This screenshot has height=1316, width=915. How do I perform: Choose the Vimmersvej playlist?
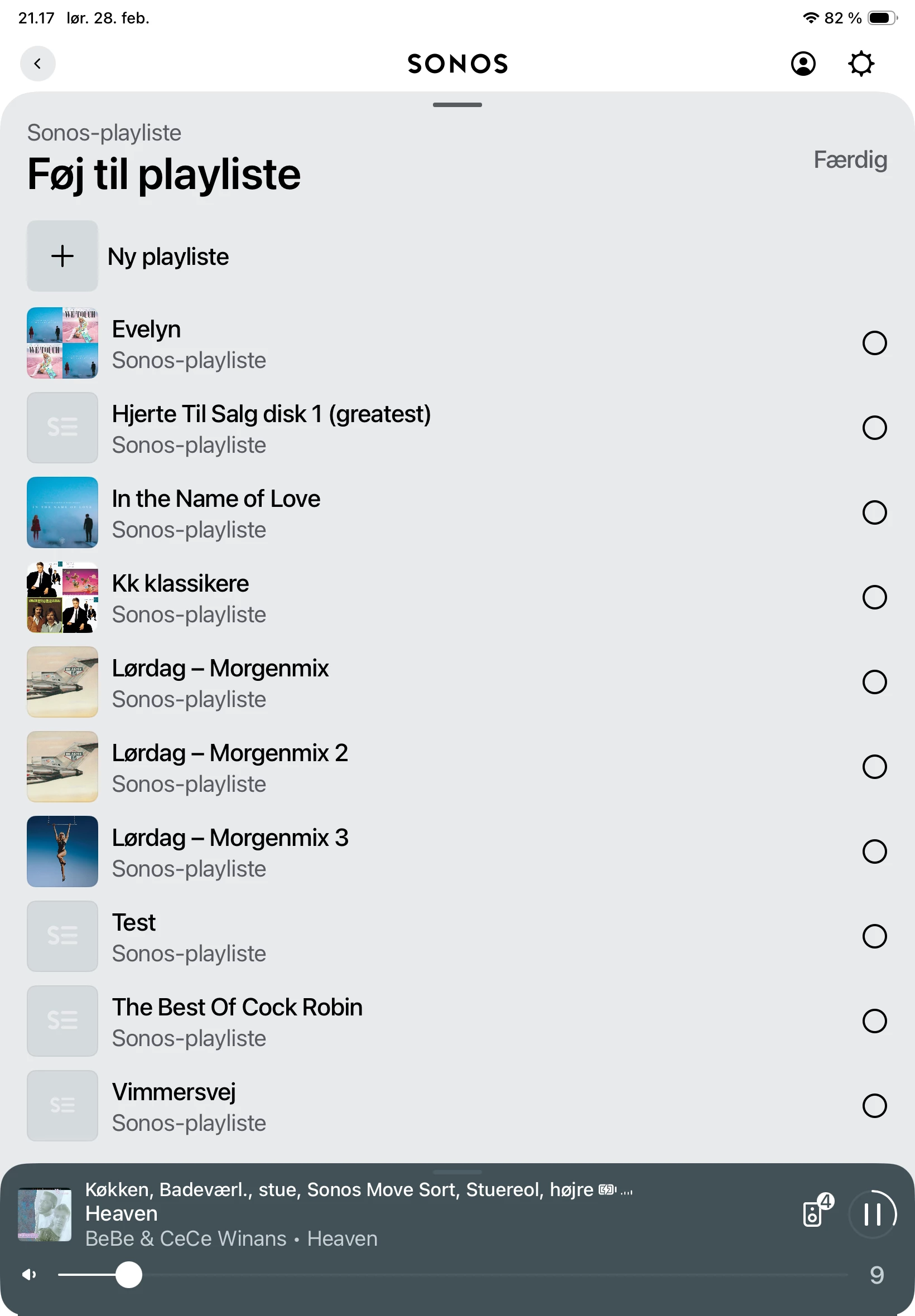click(x=874, y=1106)
